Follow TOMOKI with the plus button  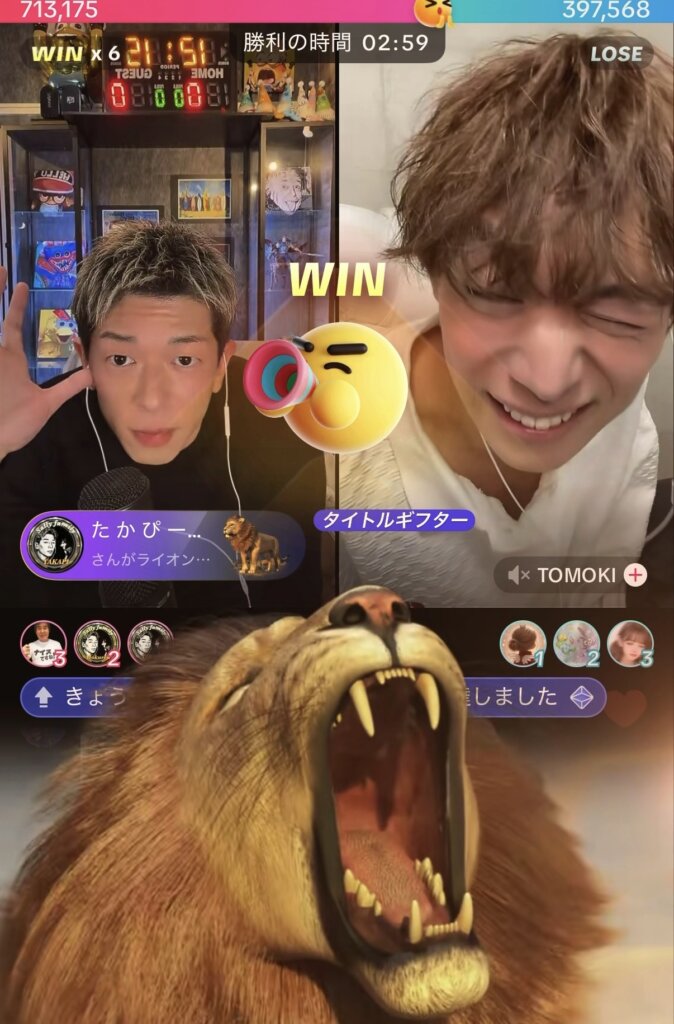coord(635,575)
